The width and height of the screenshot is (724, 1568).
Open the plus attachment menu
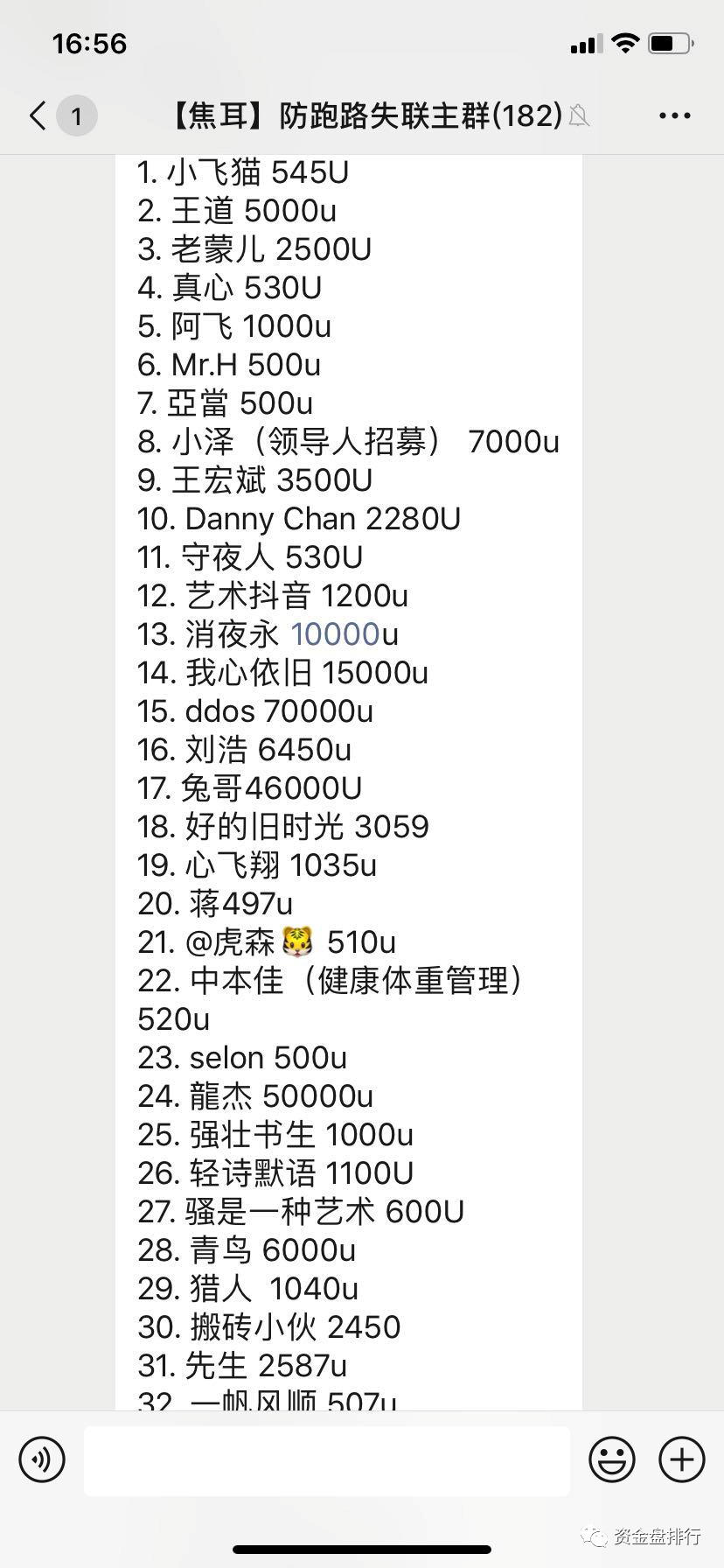(x=681, y=1459)
